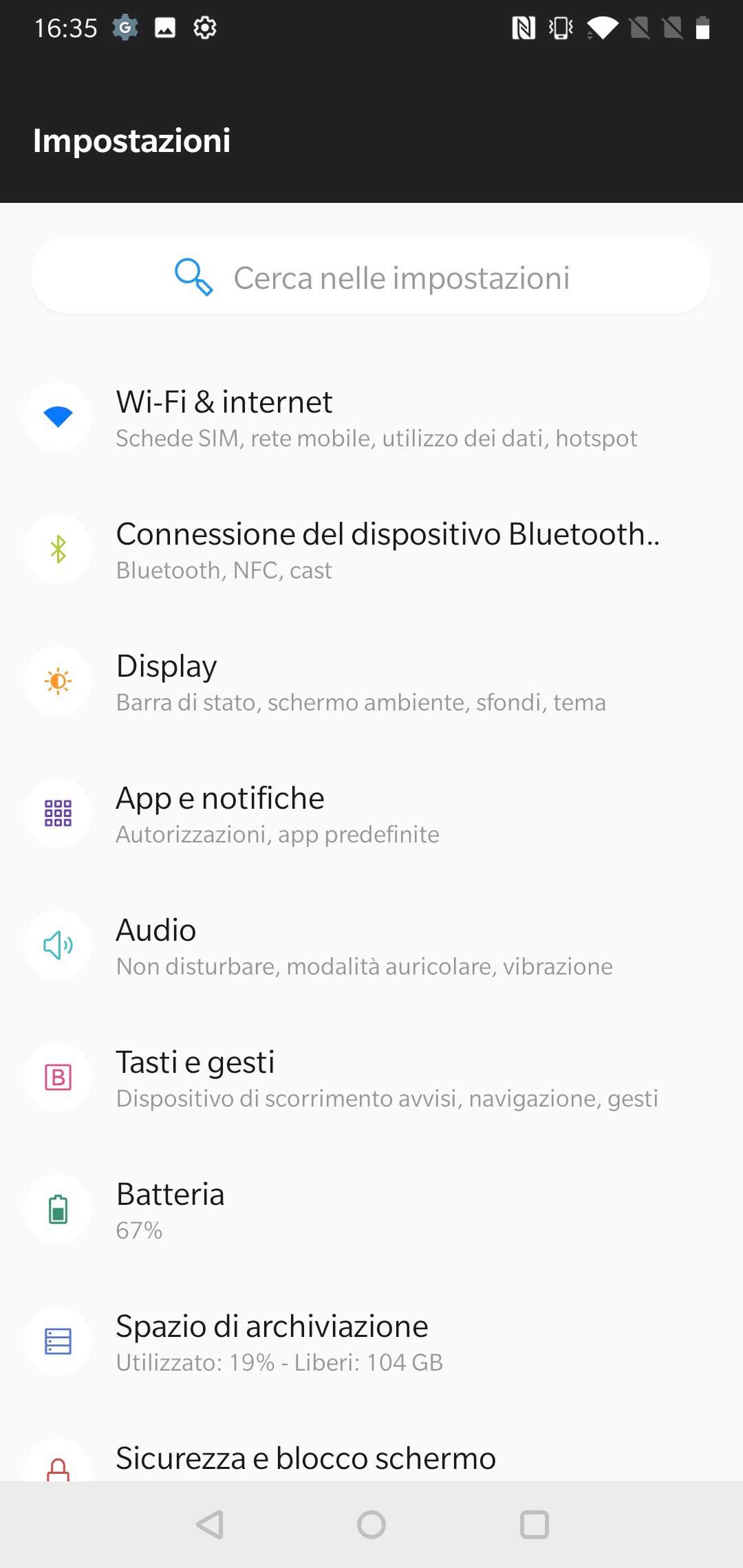The width and height of the screenshot is (743, 1568).
Task: Open Tasti e gesti
Action: pos(371,1078)
